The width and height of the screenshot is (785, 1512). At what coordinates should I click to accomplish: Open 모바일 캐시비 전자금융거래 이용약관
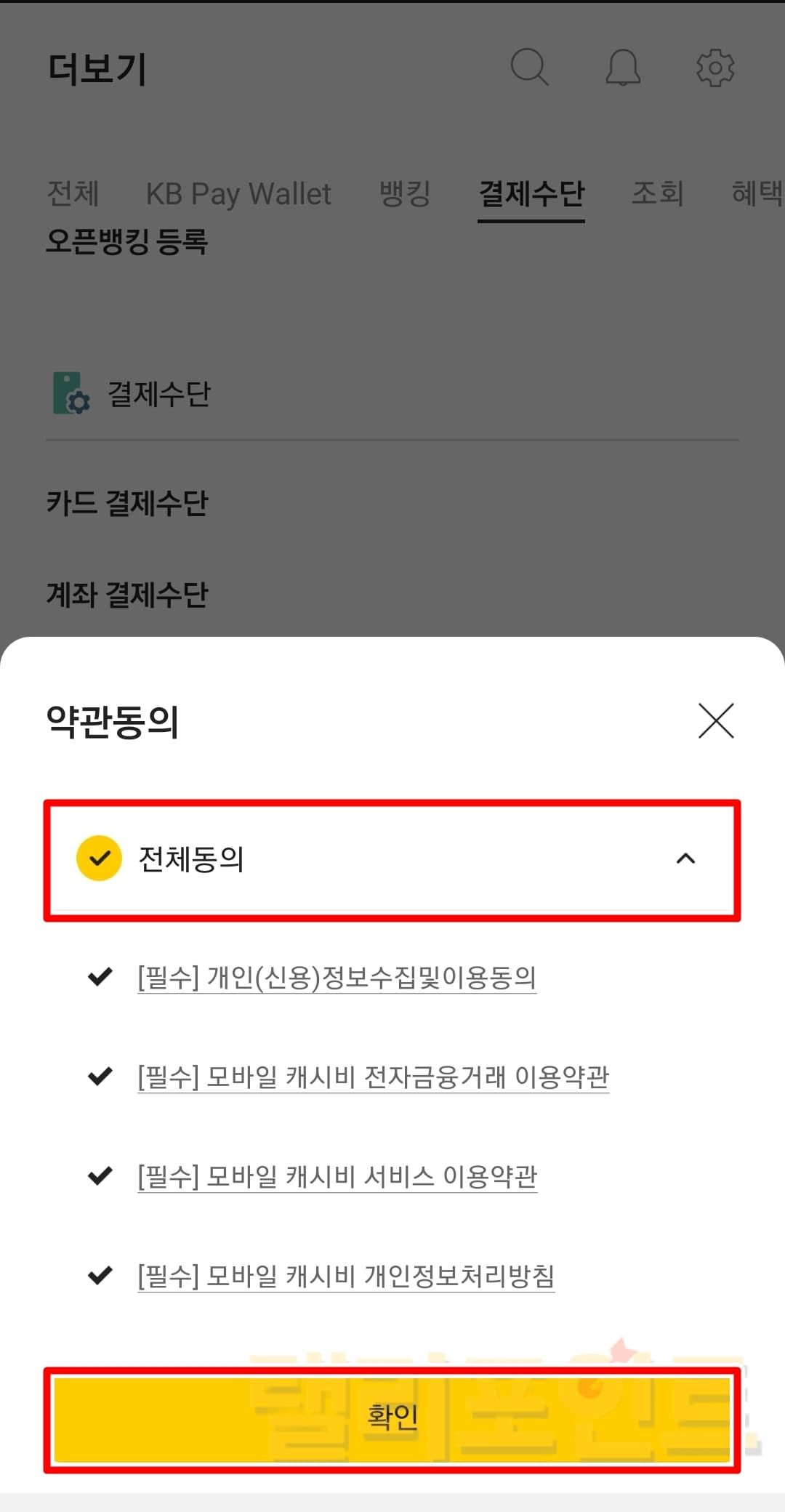click(x=373, y=1077)
